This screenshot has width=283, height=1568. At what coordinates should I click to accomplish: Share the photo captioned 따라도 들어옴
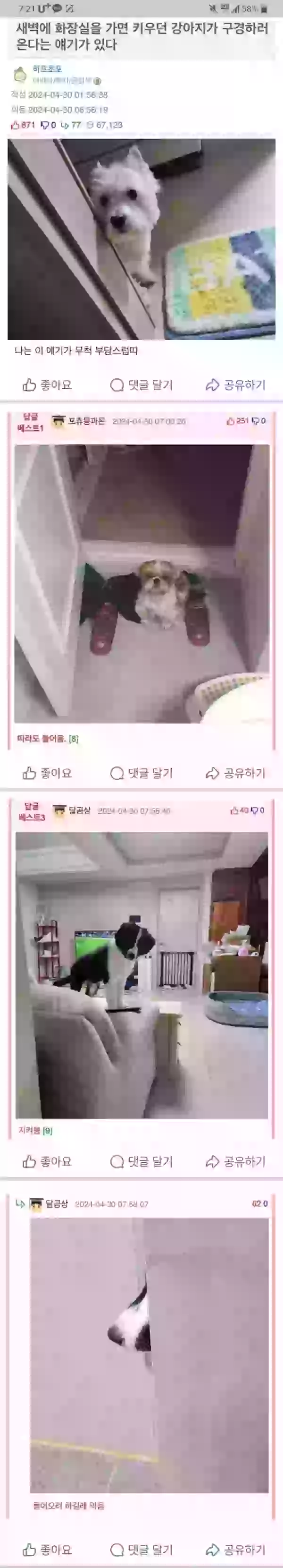(236, 773)
